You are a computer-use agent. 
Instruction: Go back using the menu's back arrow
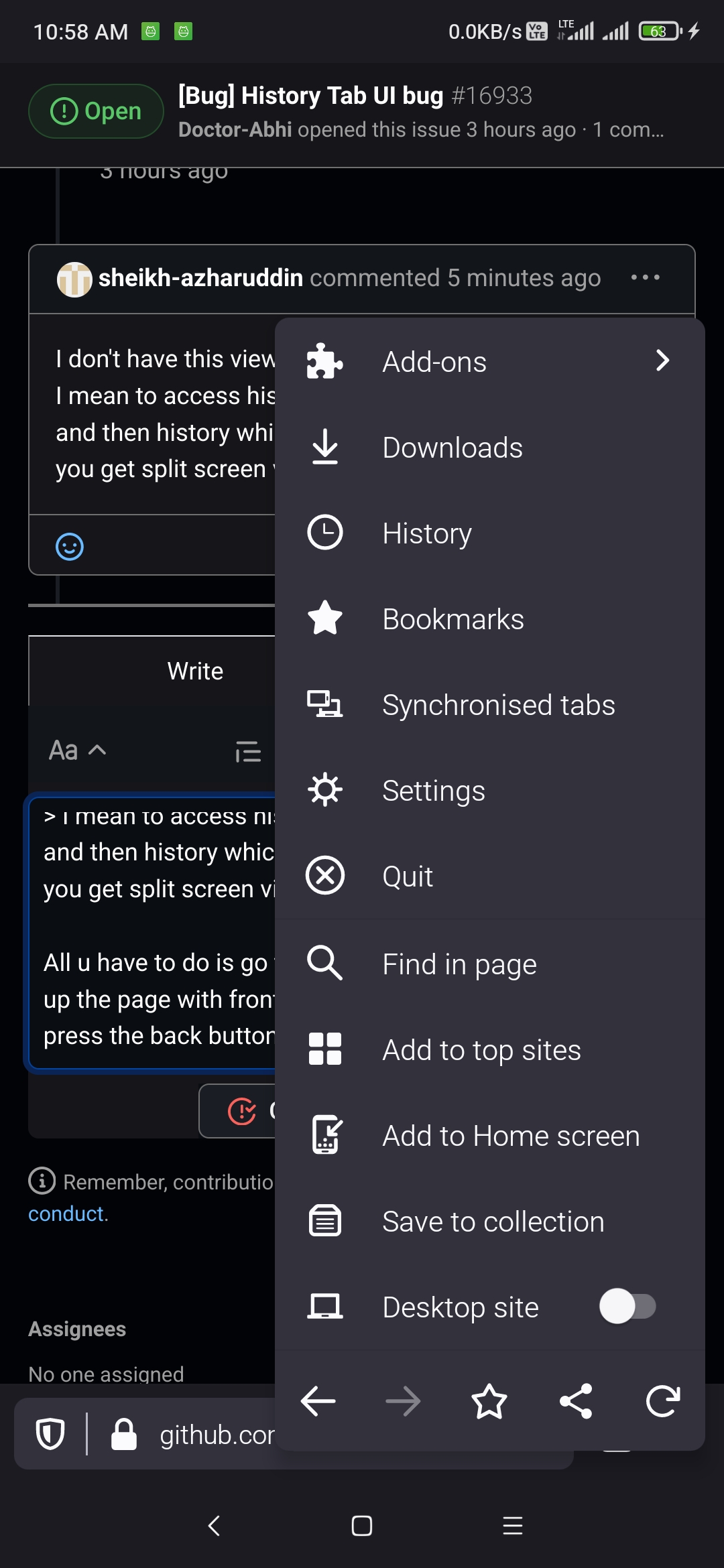318,1401
